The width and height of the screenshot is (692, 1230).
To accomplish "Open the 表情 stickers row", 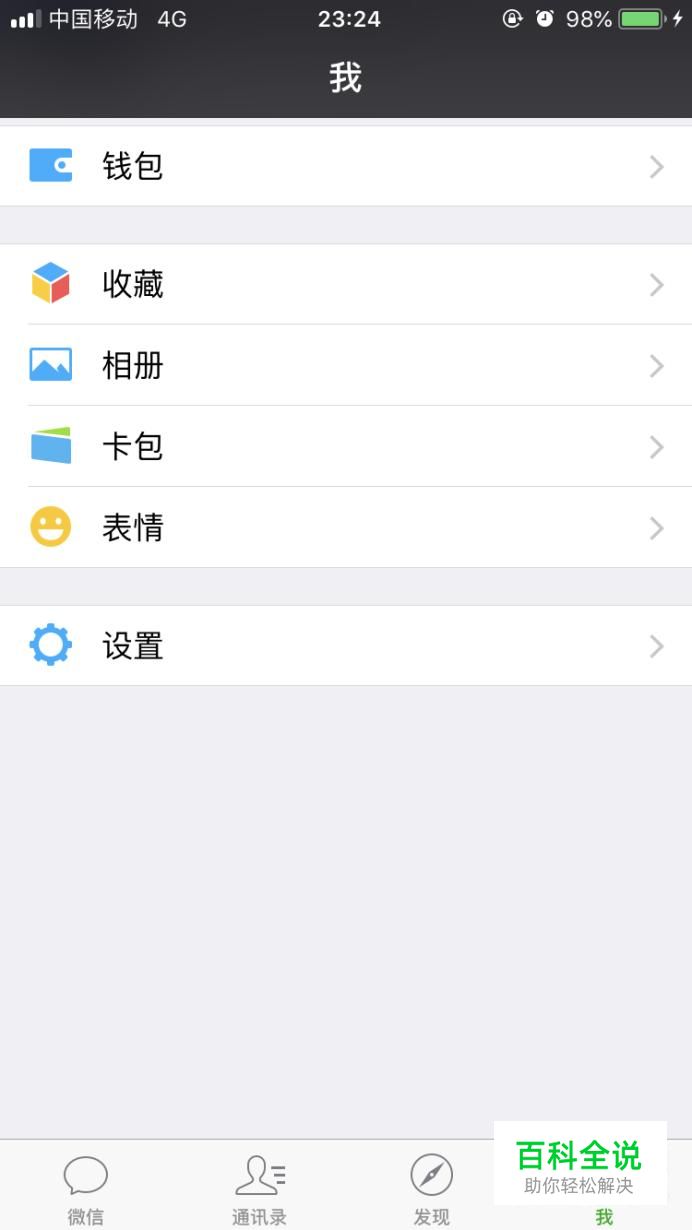I will click(346, 527).
